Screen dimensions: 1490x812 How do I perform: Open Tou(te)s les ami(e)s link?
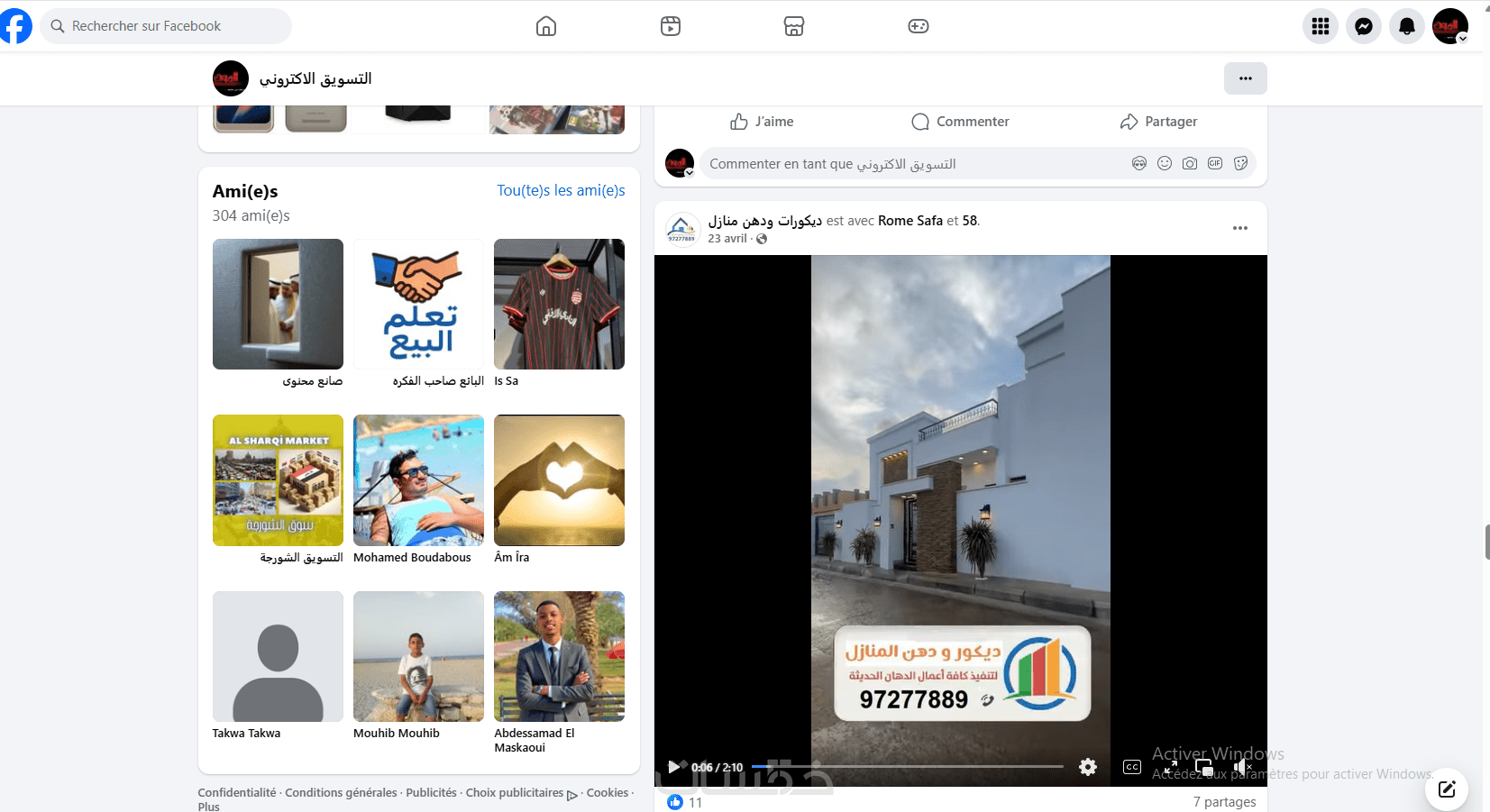click(561, 190)
